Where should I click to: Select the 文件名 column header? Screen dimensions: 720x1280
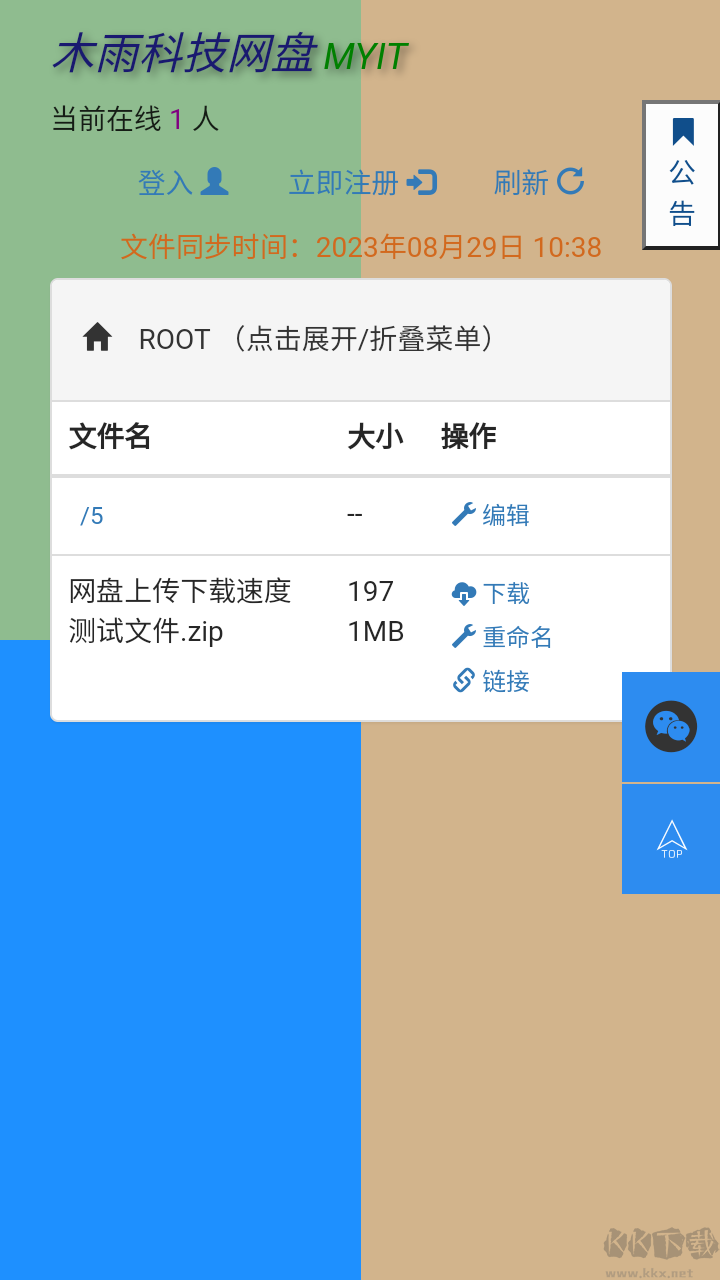(x=109, y=437)
